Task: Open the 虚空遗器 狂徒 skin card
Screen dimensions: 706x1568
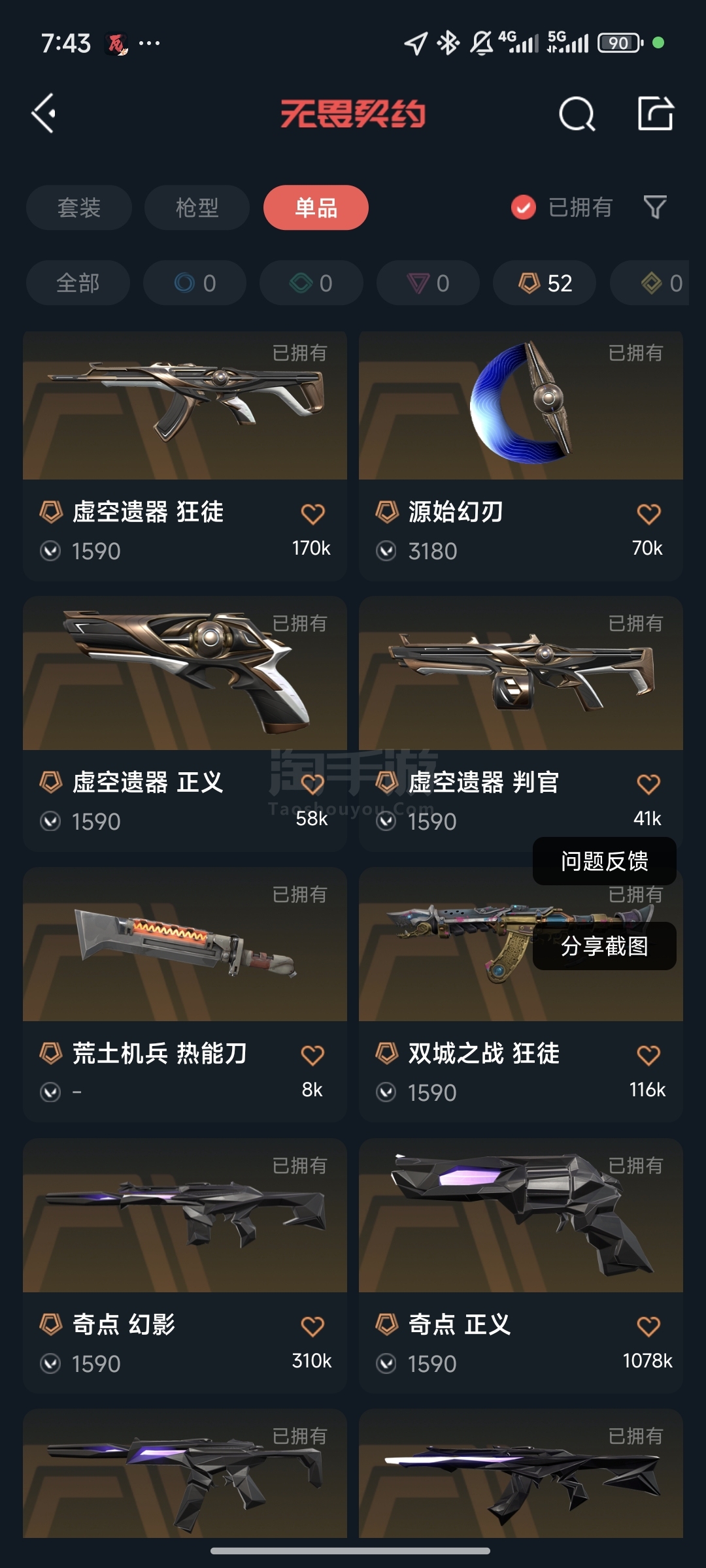Action: (185, 455)
